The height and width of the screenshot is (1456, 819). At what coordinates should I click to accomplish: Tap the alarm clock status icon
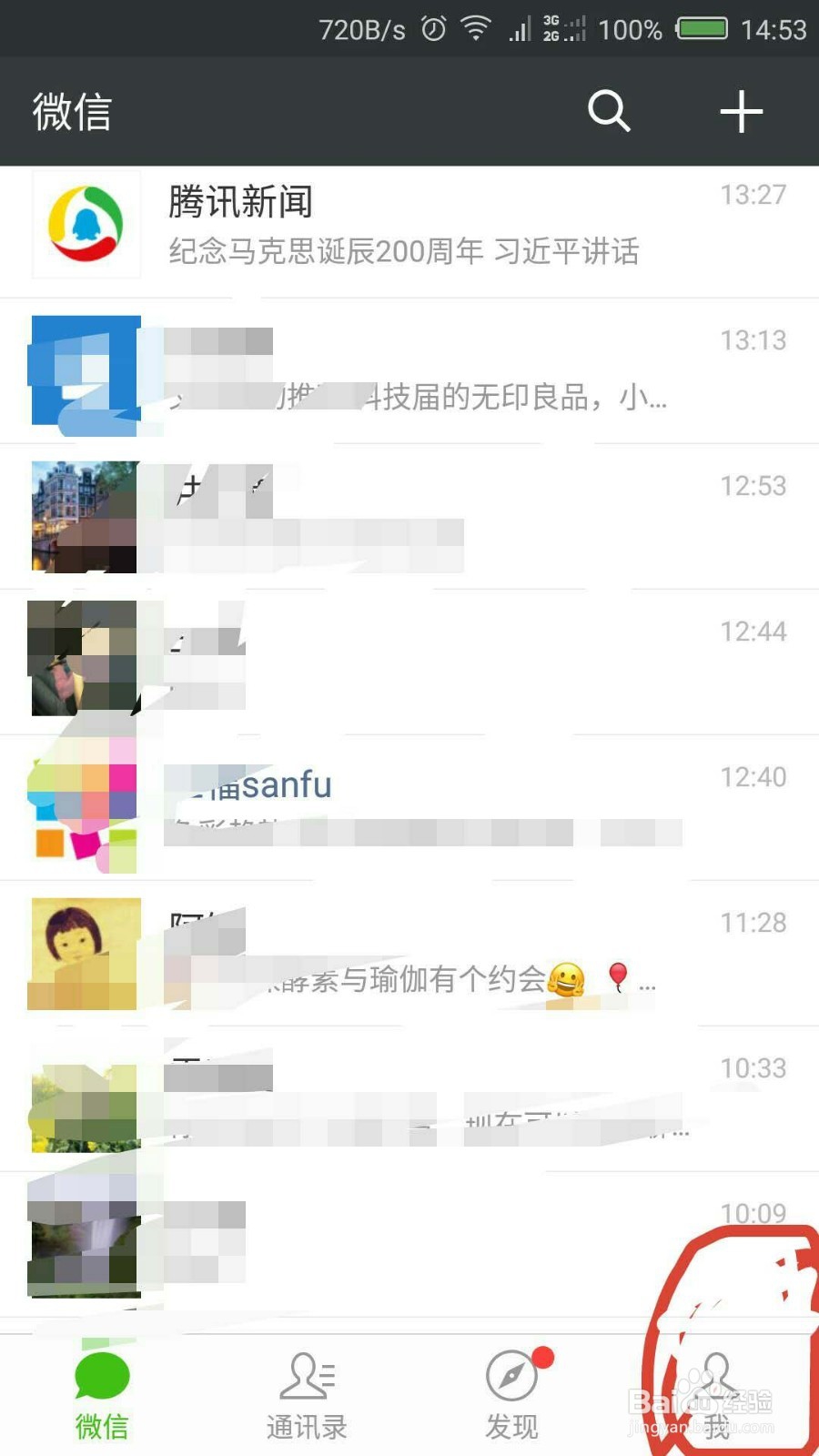[430, 27]
